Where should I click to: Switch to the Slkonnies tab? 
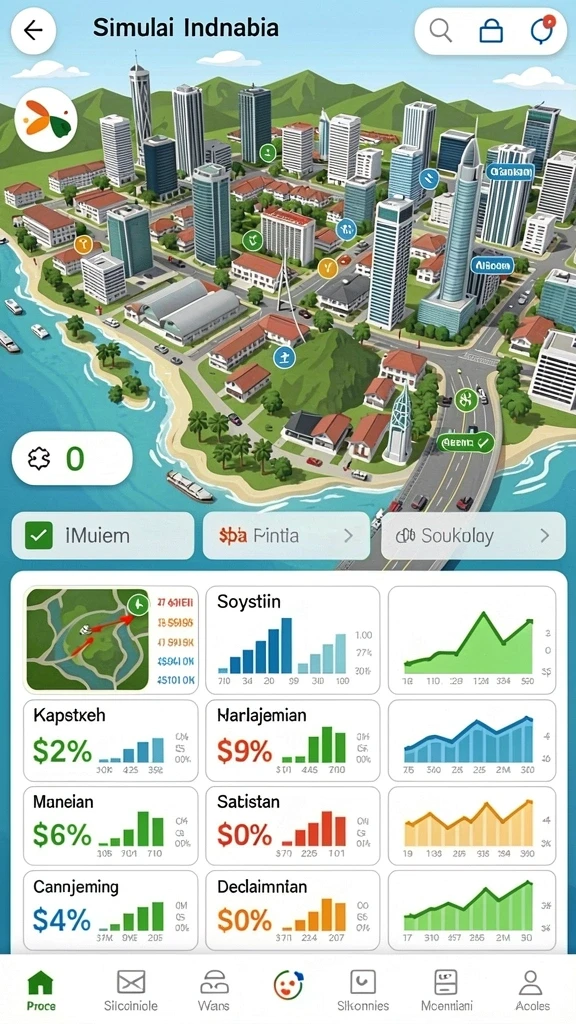pos(363,989)
